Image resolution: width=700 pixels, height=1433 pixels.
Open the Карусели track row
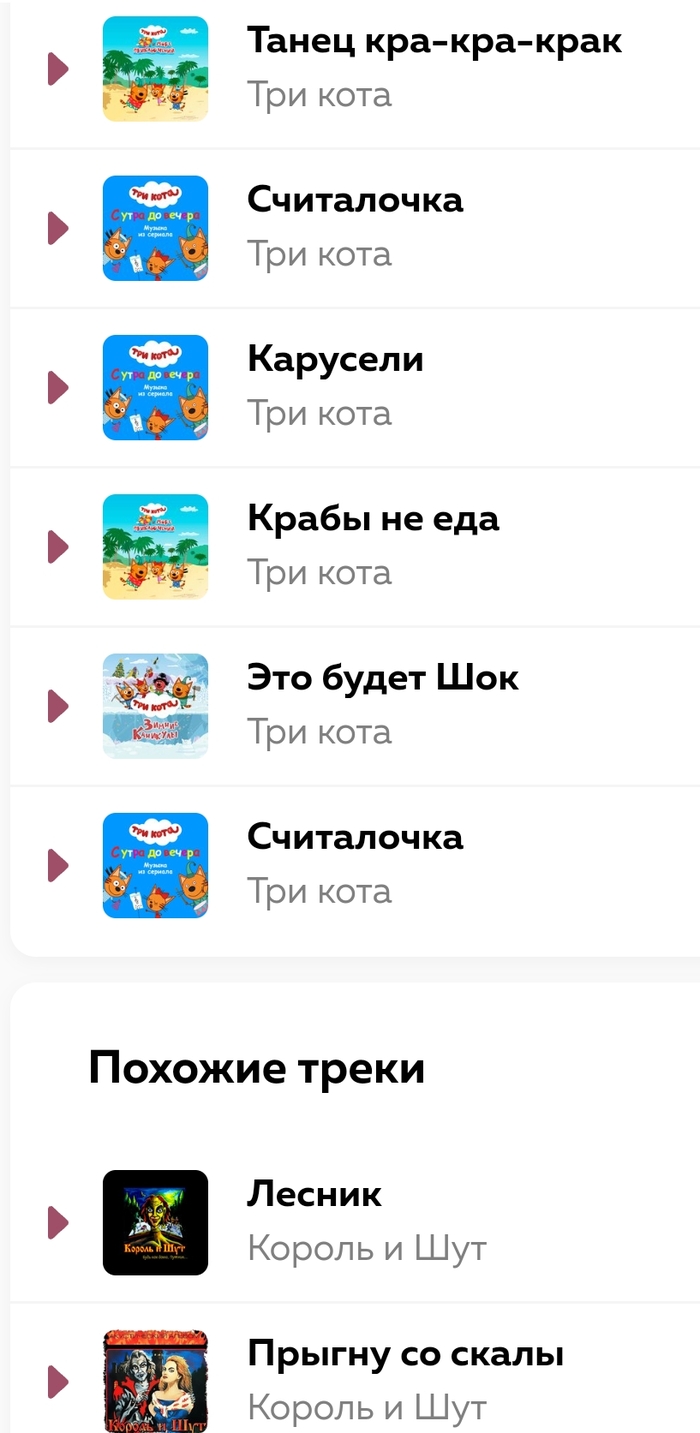pyautogui.click(x=335, y=359)
